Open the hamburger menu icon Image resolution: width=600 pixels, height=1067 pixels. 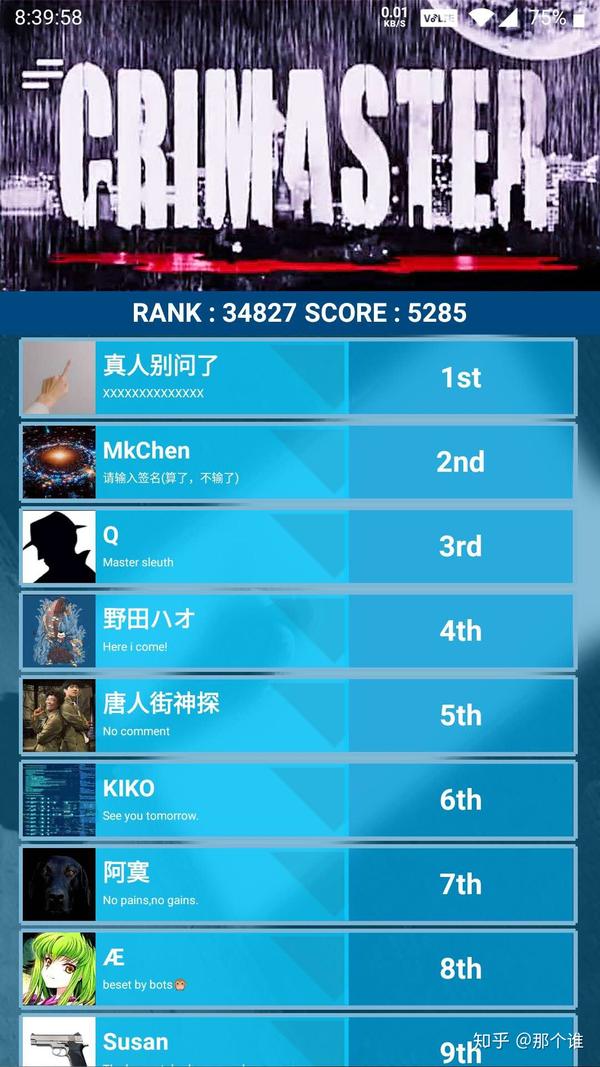coord(42,73)
